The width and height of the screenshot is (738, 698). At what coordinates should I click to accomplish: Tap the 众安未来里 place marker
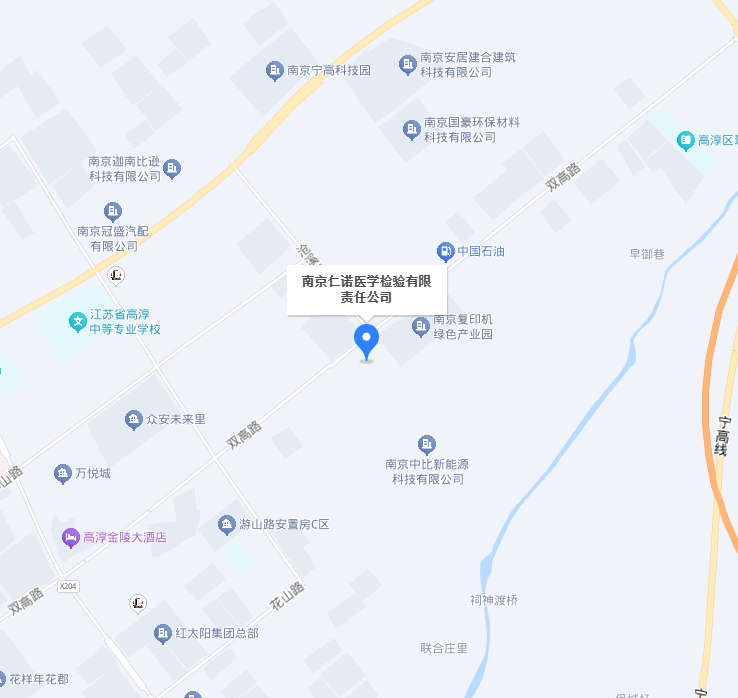click(133, 419)
